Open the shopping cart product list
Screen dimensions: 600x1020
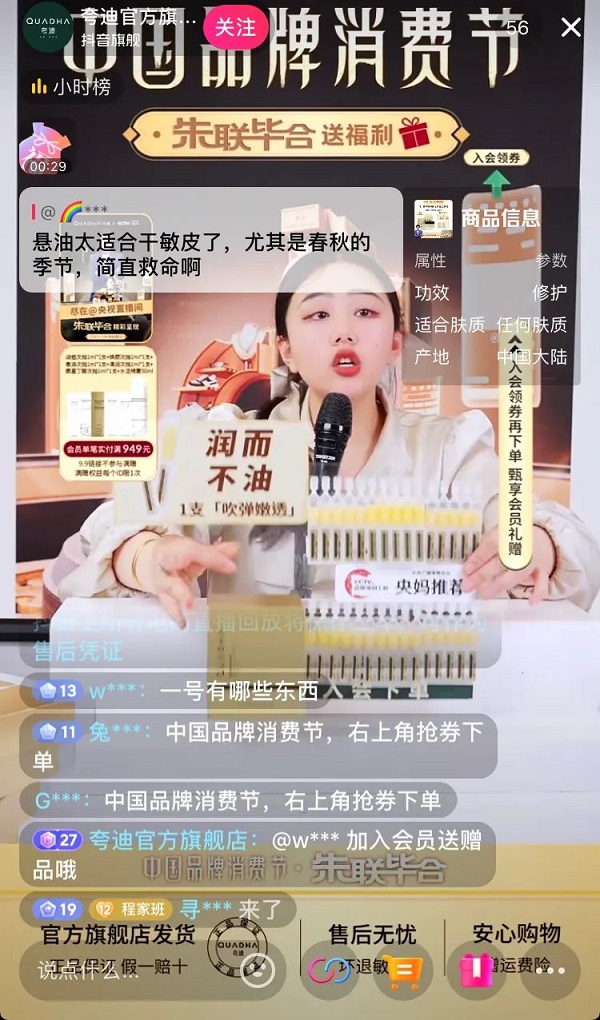401,970
